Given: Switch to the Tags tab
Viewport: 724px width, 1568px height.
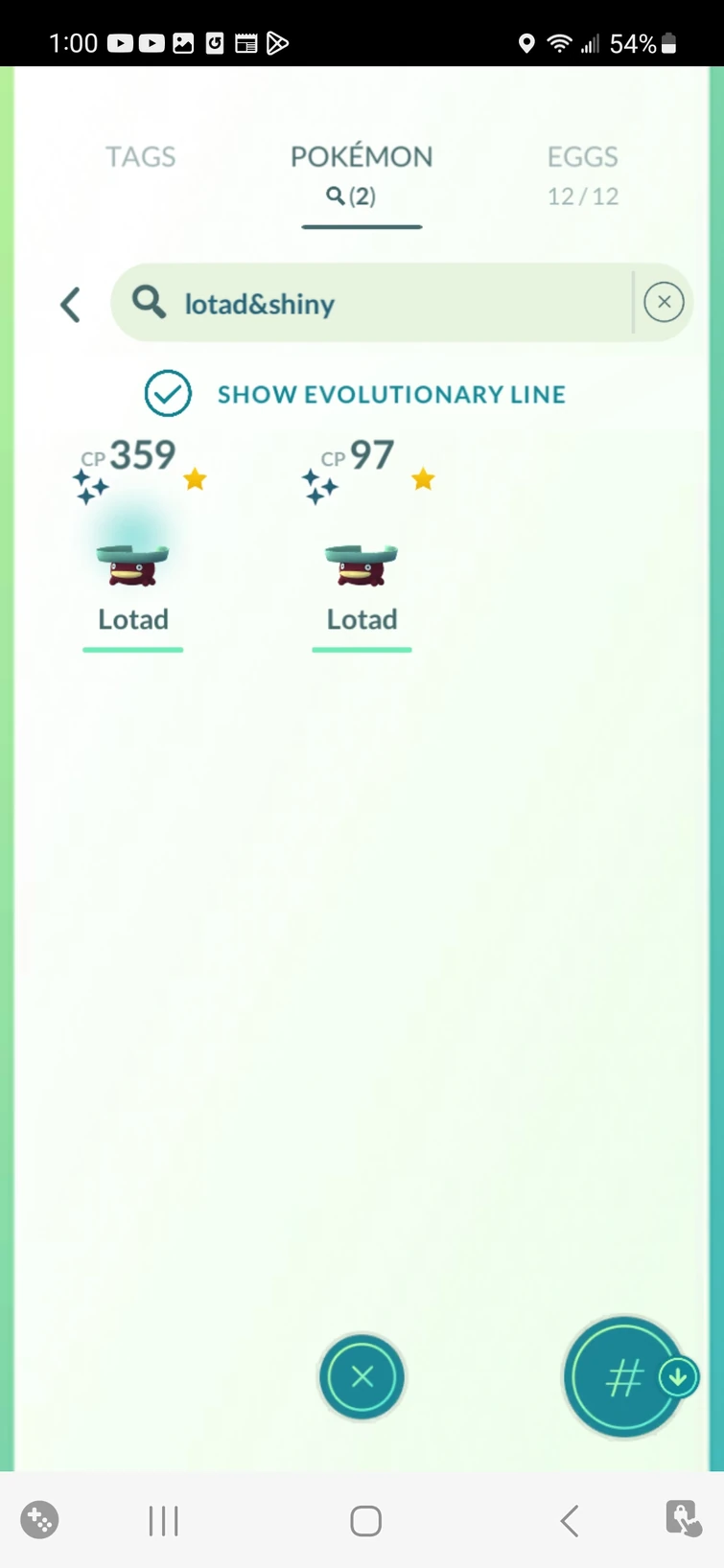Looking at the screenshot, I should pos(140,157).
